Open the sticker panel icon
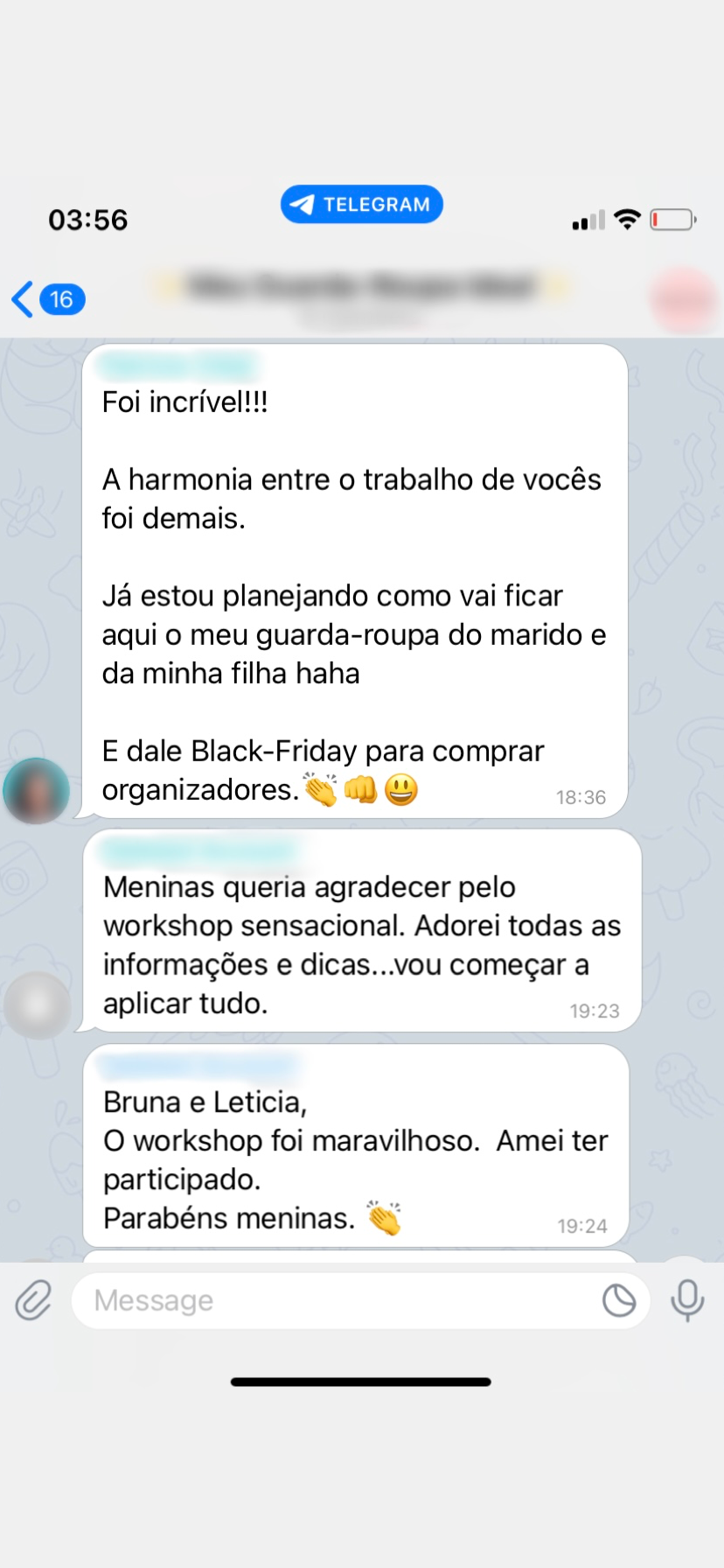Image resolution: width=724 pixels, height=1568 pixels. pyautogui.click(x=619, y=1300)
